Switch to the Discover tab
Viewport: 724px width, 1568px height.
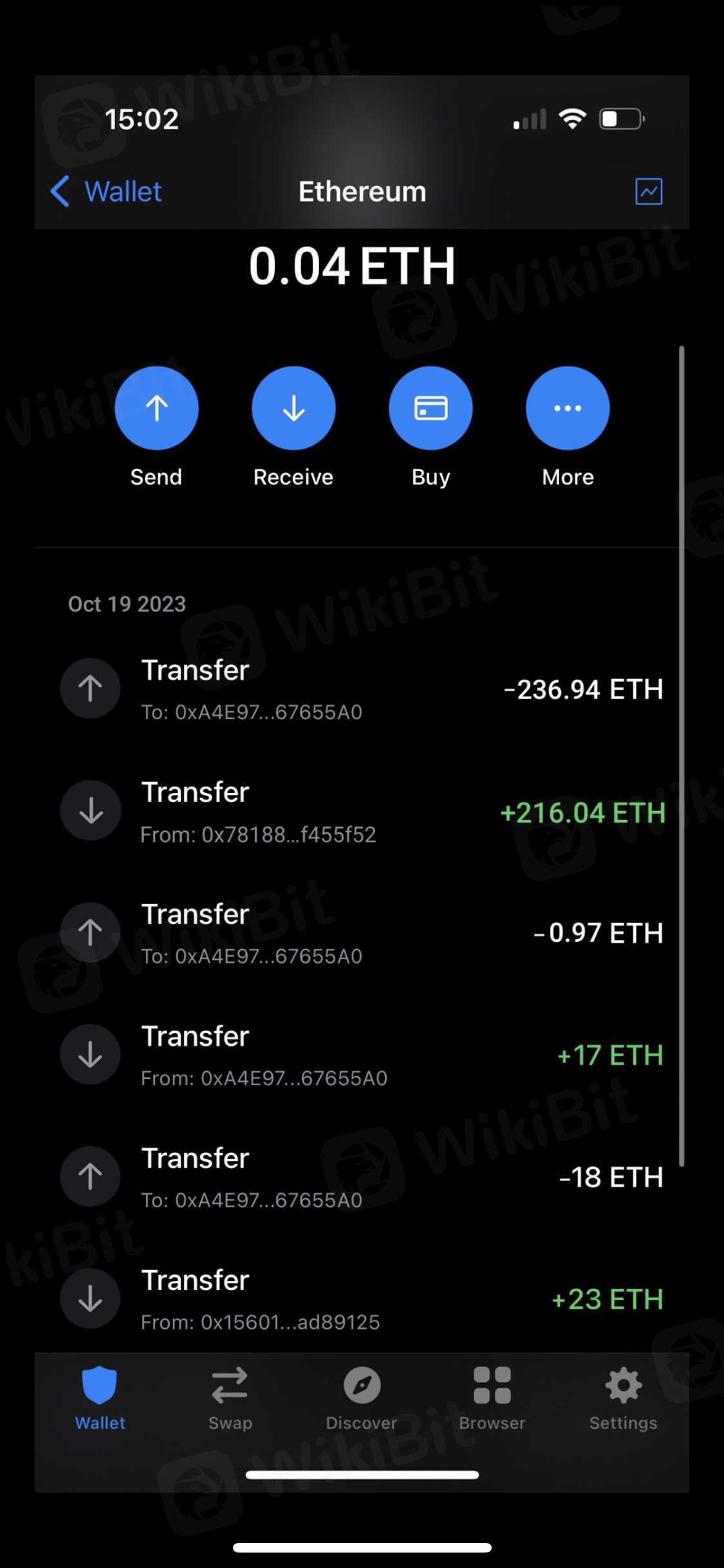362,1397
